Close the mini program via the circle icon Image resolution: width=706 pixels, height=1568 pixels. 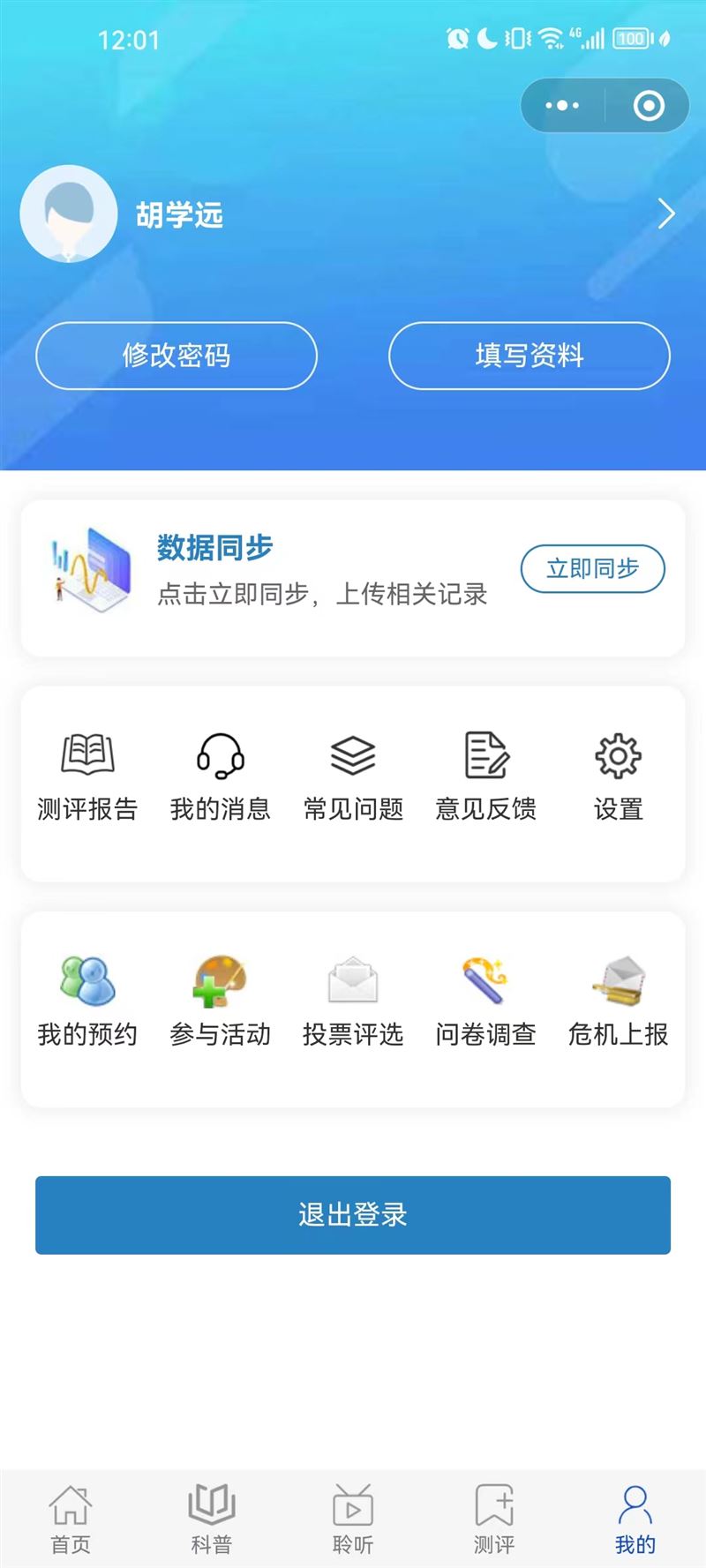(x=649, y=106)
